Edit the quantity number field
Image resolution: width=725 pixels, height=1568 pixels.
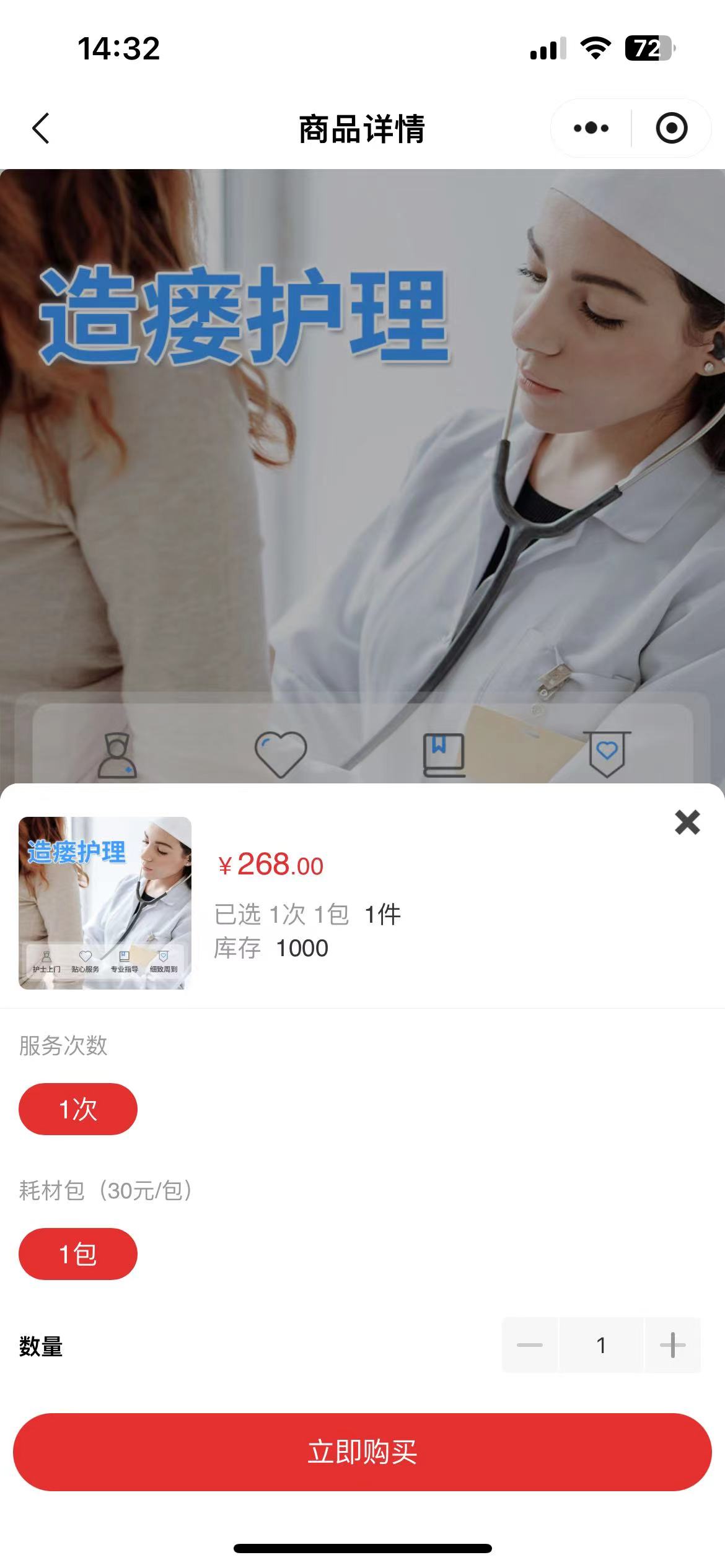(601, 1345)
